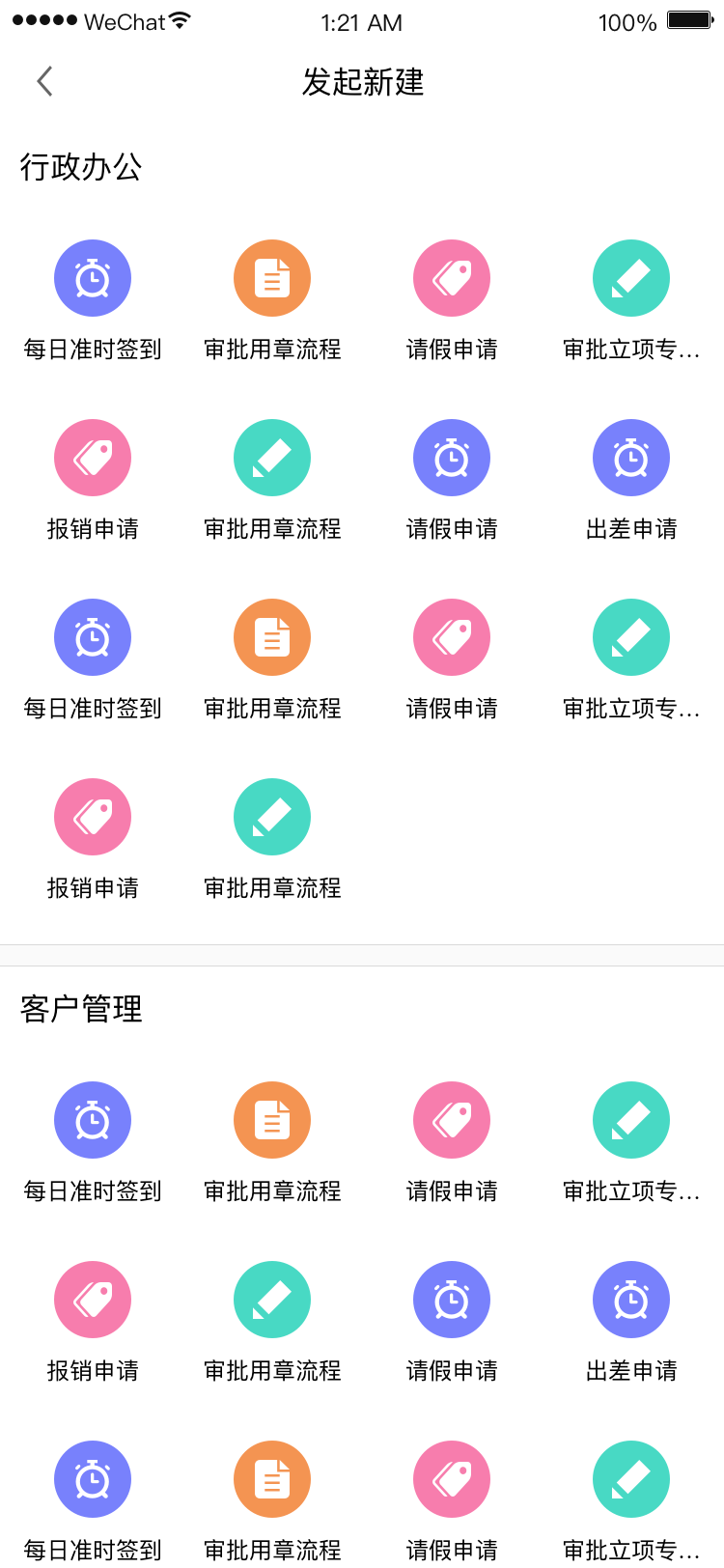Select 审批立项专 under 客户管理
The image size is (724, 1568).
pos(631,1120)
